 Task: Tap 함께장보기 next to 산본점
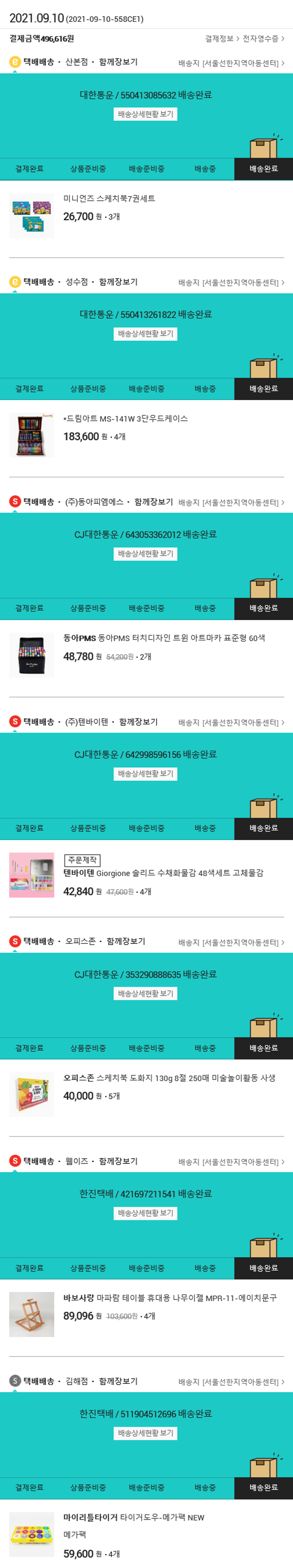click(x=118, y=62)
